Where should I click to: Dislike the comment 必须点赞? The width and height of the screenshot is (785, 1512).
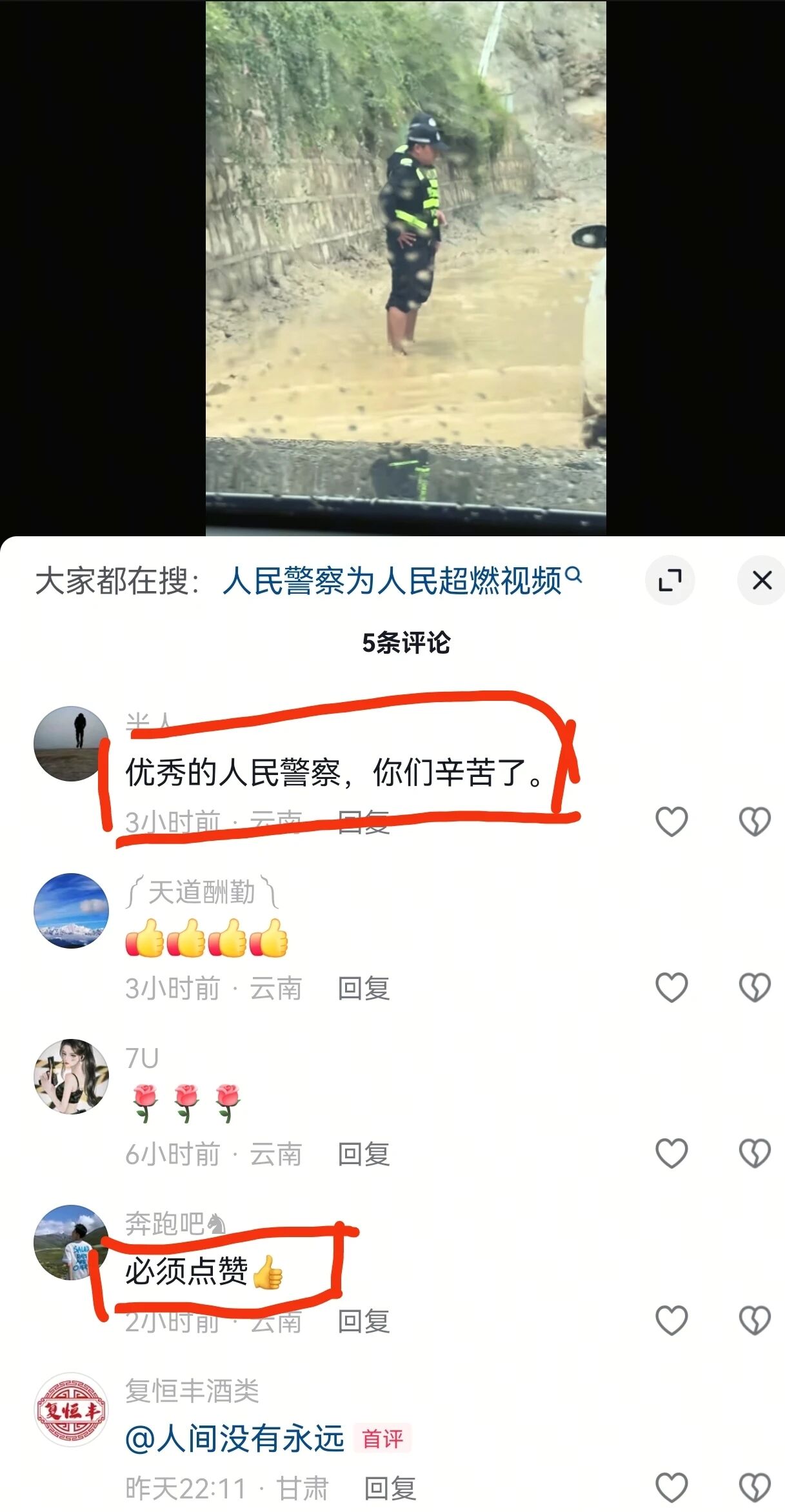(754, 1320)
